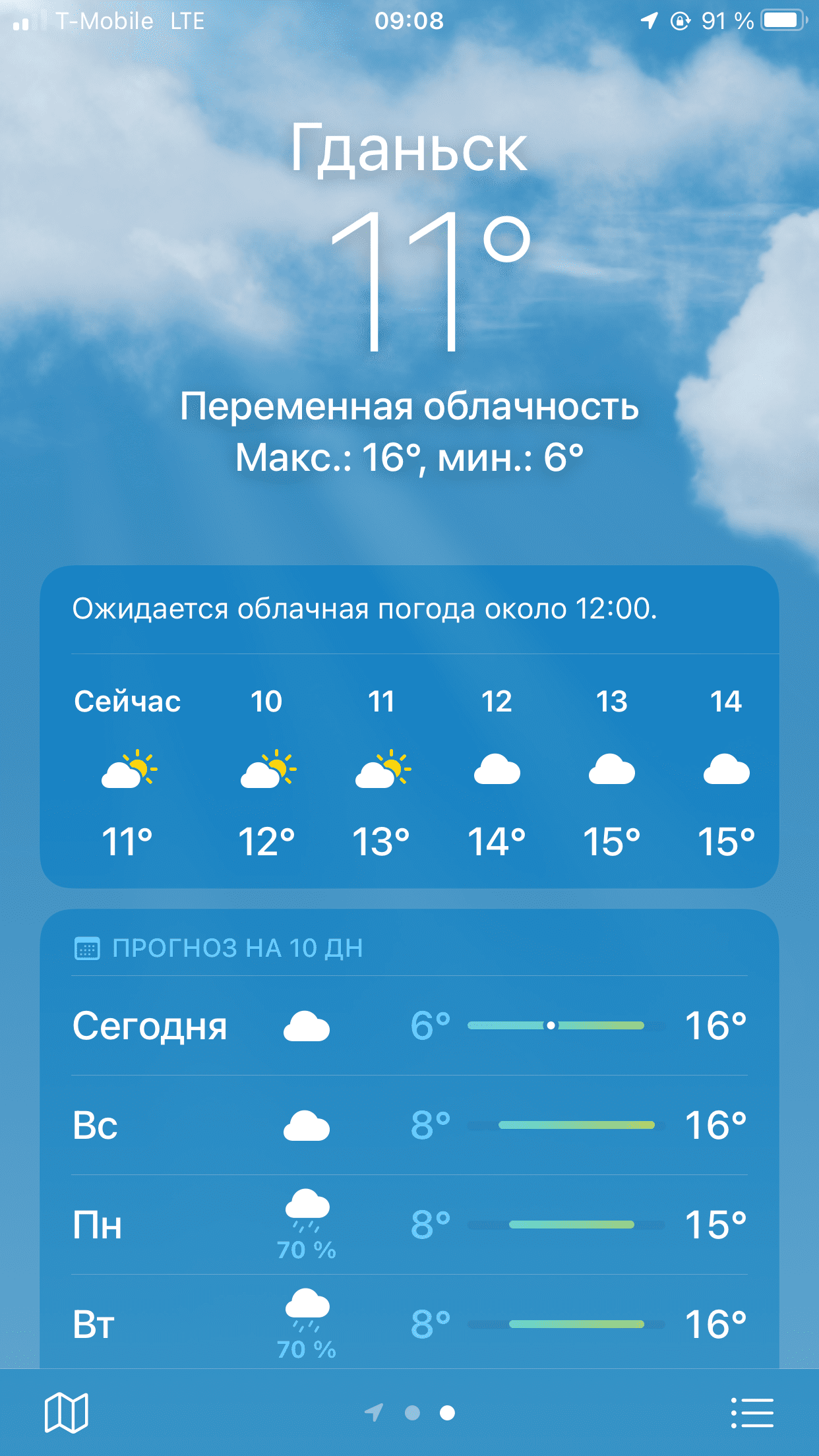This screenshot has height=1456, width=819.
Task: Tap the page indicator dots
Action: coord(411,1412)
